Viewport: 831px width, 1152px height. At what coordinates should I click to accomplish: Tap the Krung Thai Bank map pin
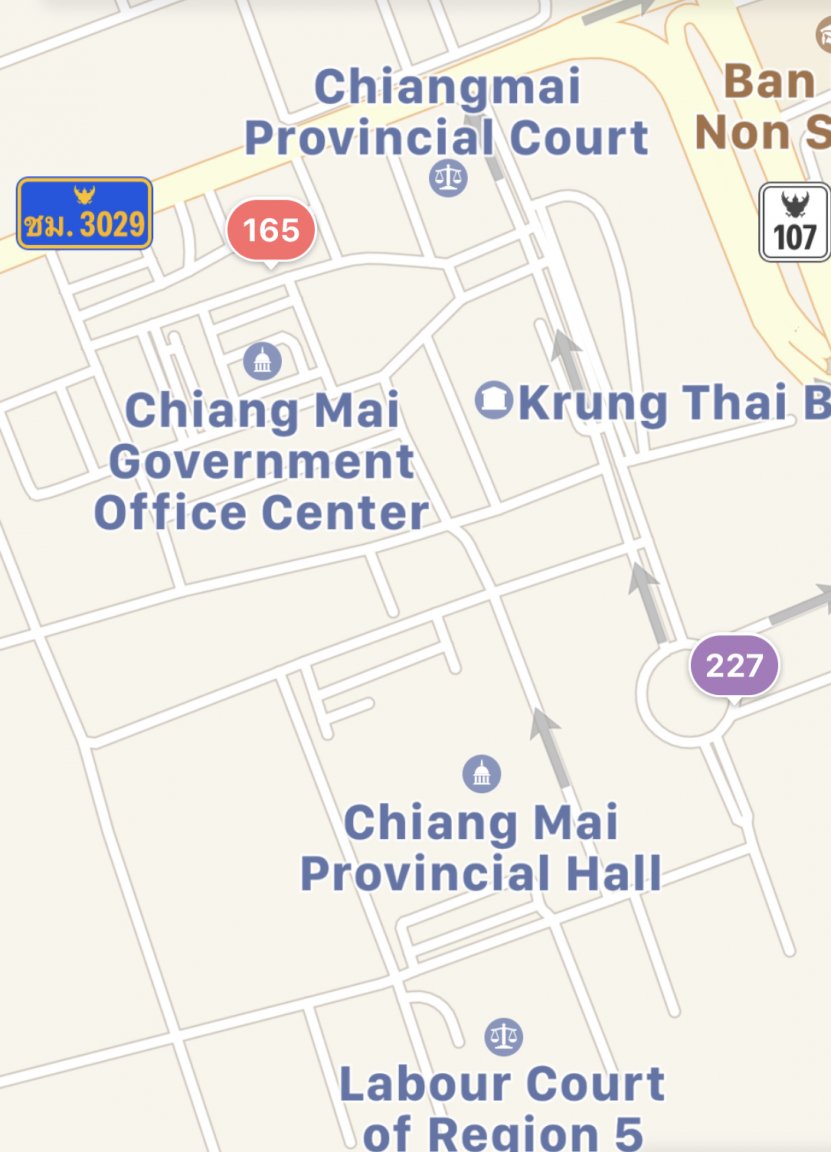pos(493,401)
